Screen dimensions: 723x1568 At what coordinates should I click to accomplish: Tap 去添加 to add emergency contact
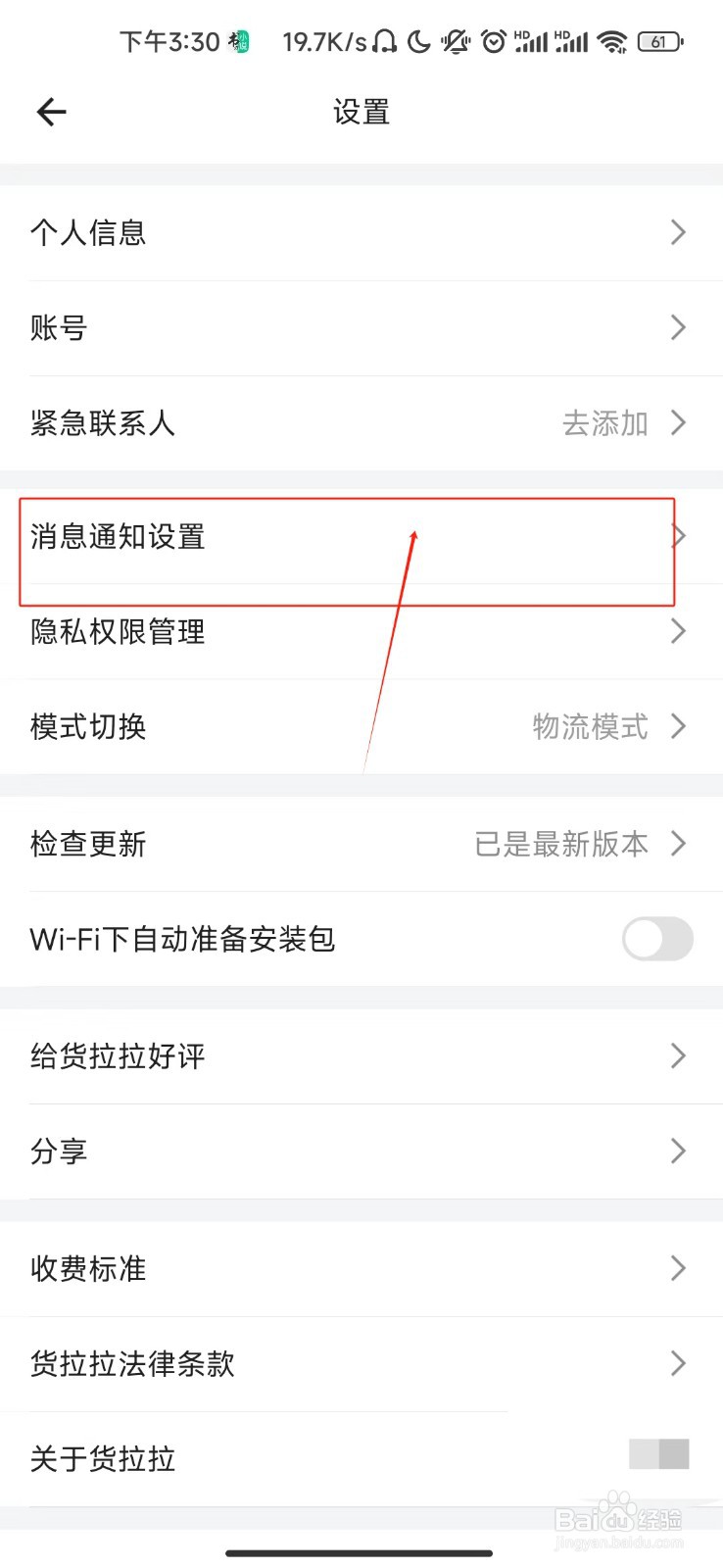(605, 423)
